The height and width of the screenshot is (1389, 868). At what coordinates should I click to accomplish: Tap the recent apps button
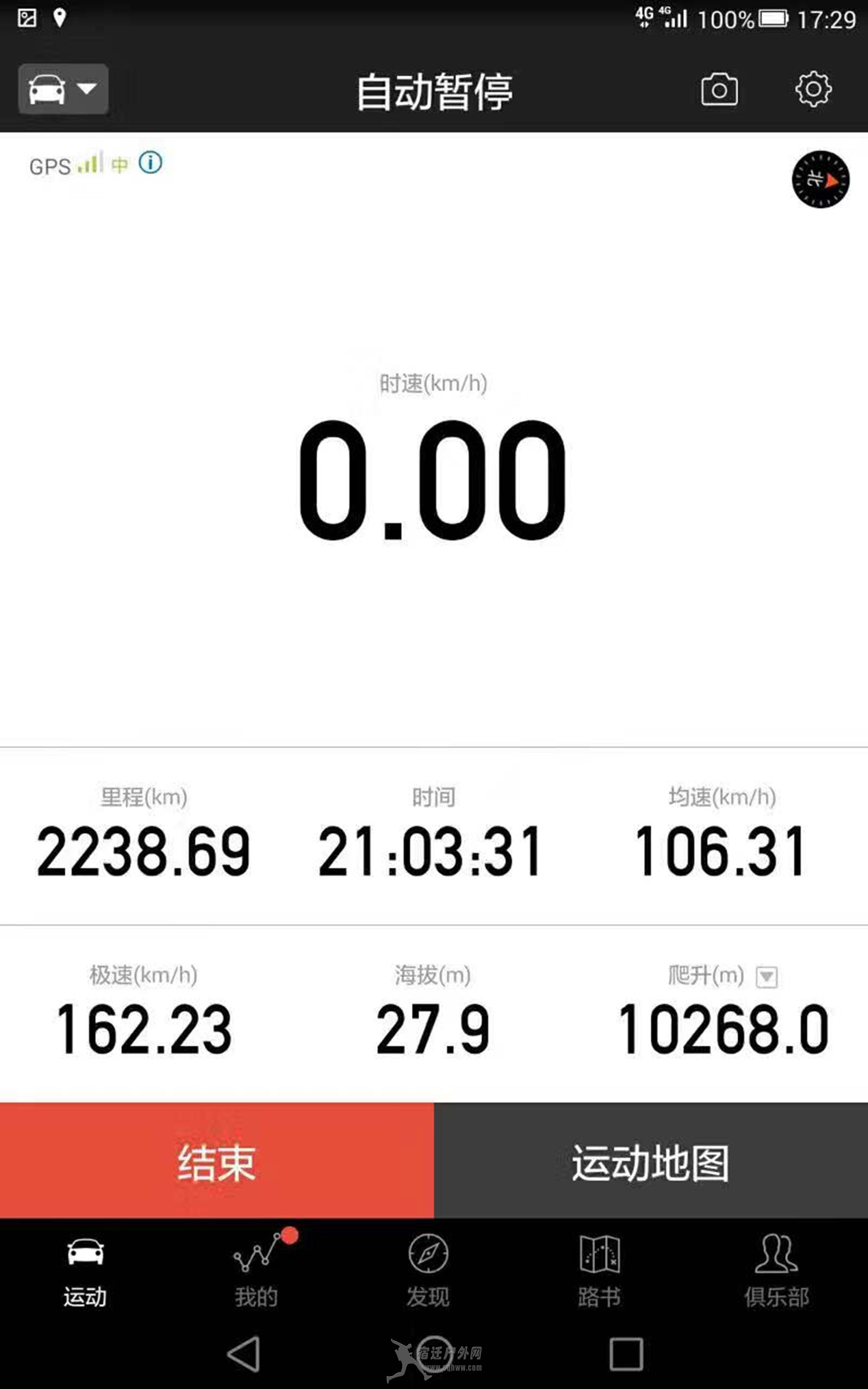pyautogui.click(x=626, y=1355)
